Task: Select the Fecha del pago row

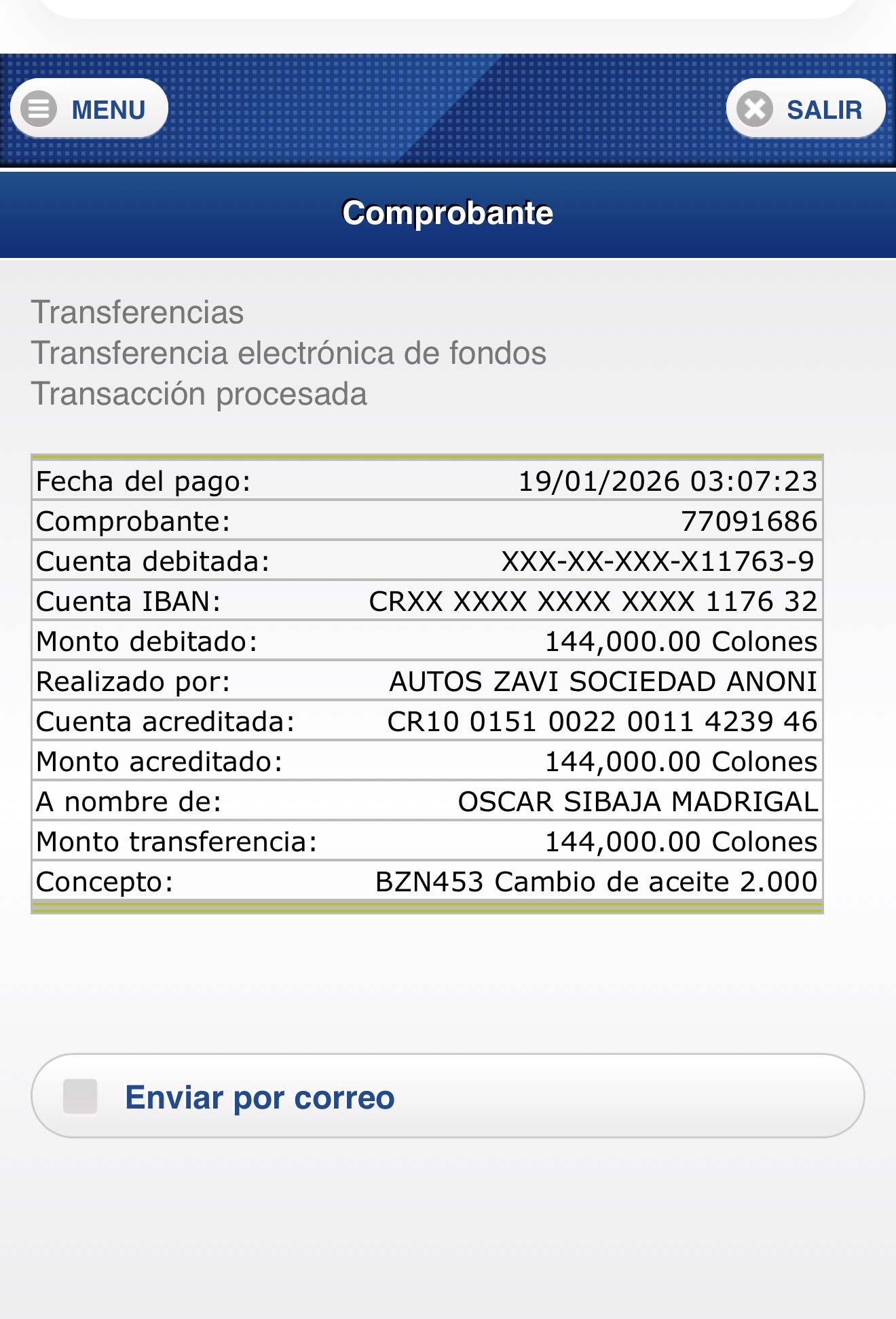Action: [x=428, y=481]
